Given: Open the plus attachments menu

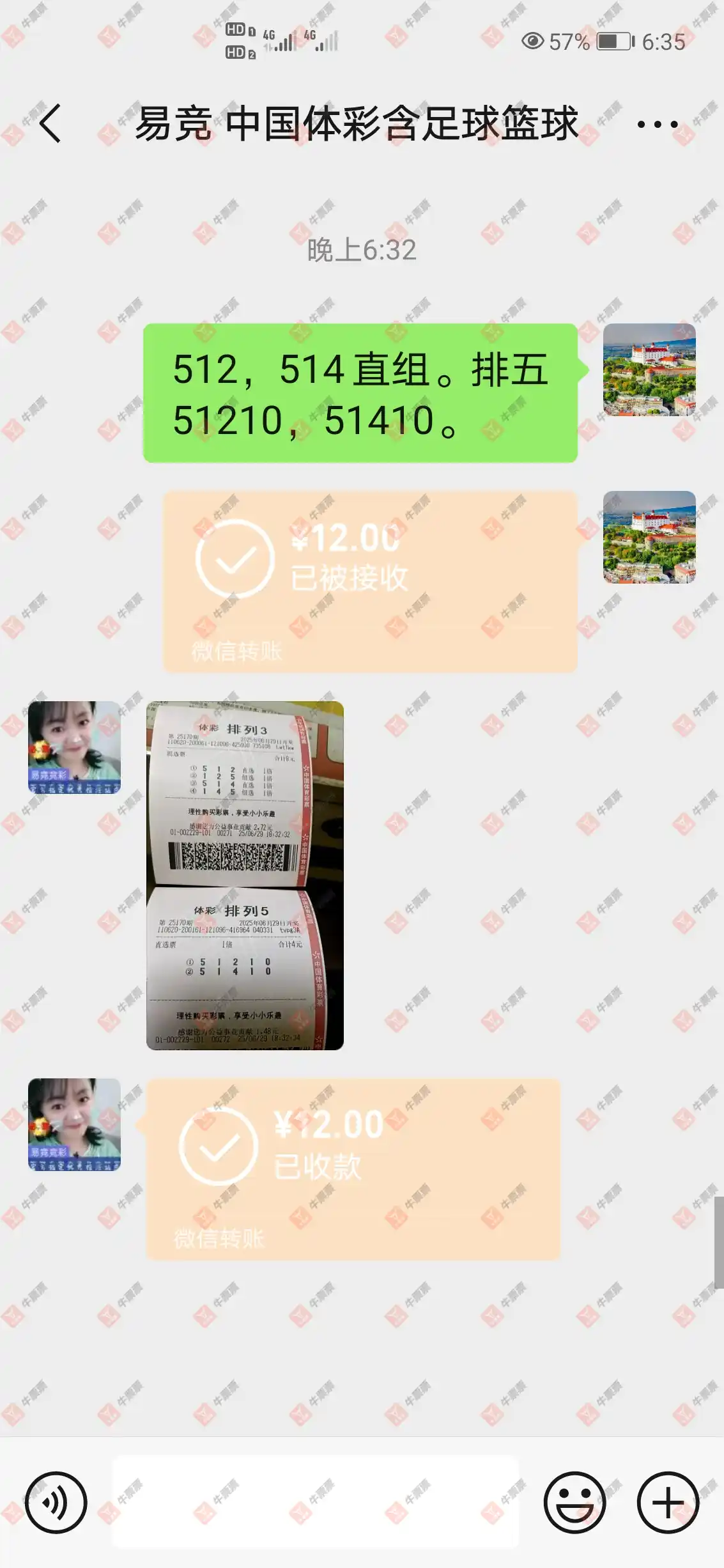Looking at the screenshot, I should click(668, 1503).
